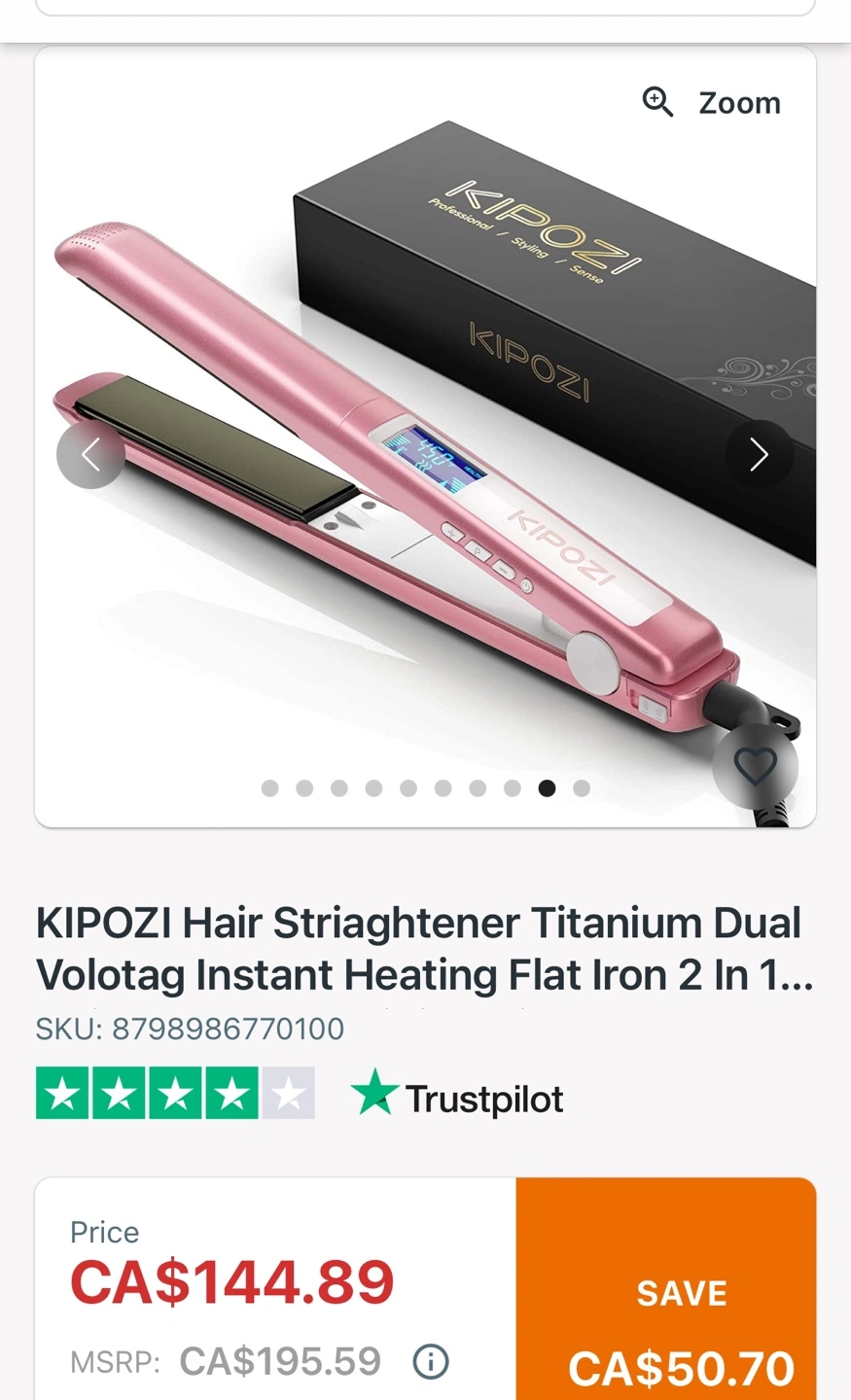Jump to the last image dot
The image size is (851, 1400).
[582, 788]
